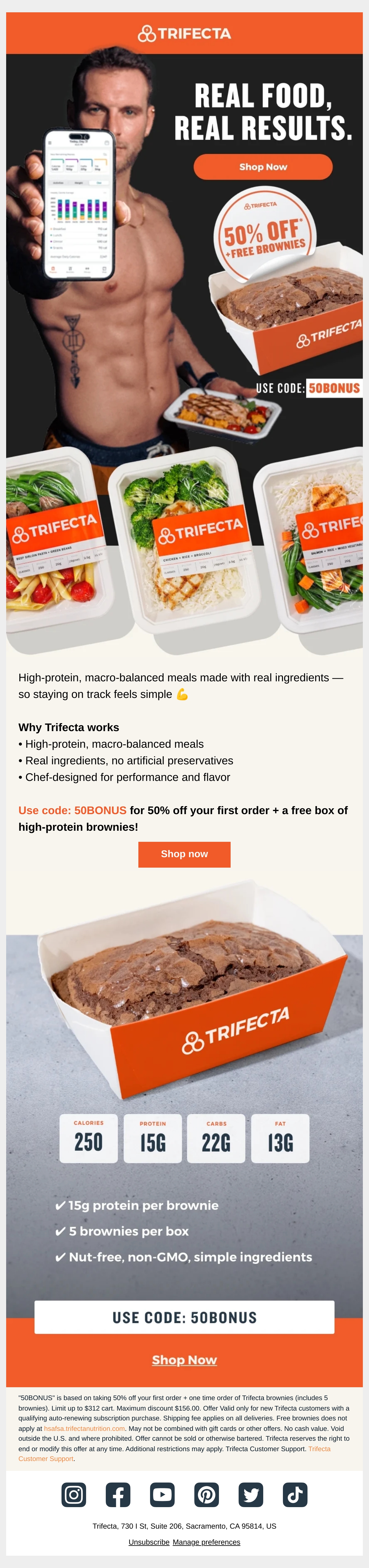
Task: Open Trifecta's Instagram page
Action: 74,1494
